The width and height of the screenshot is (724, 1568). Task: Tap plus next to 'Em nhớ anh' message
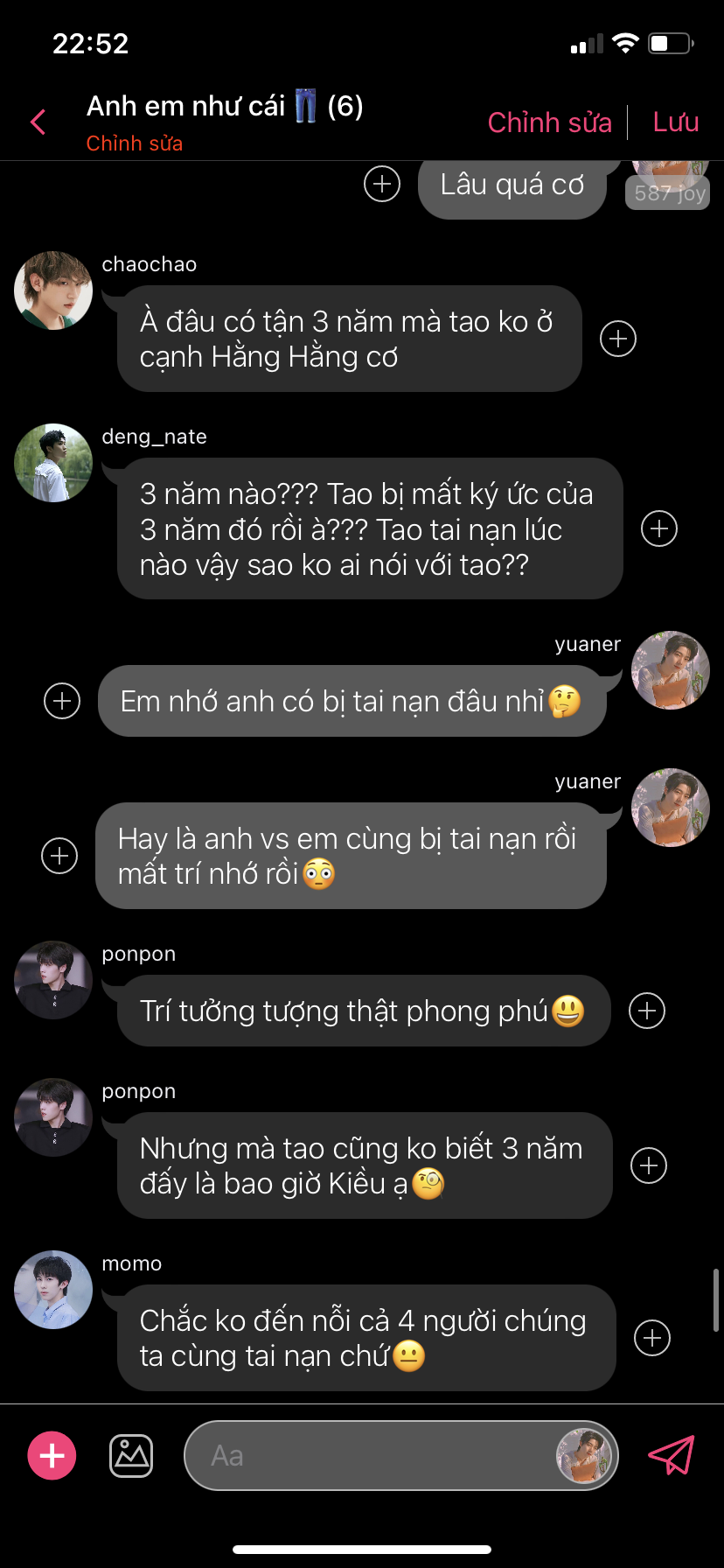pyautogui.click(x=62, y=701)
